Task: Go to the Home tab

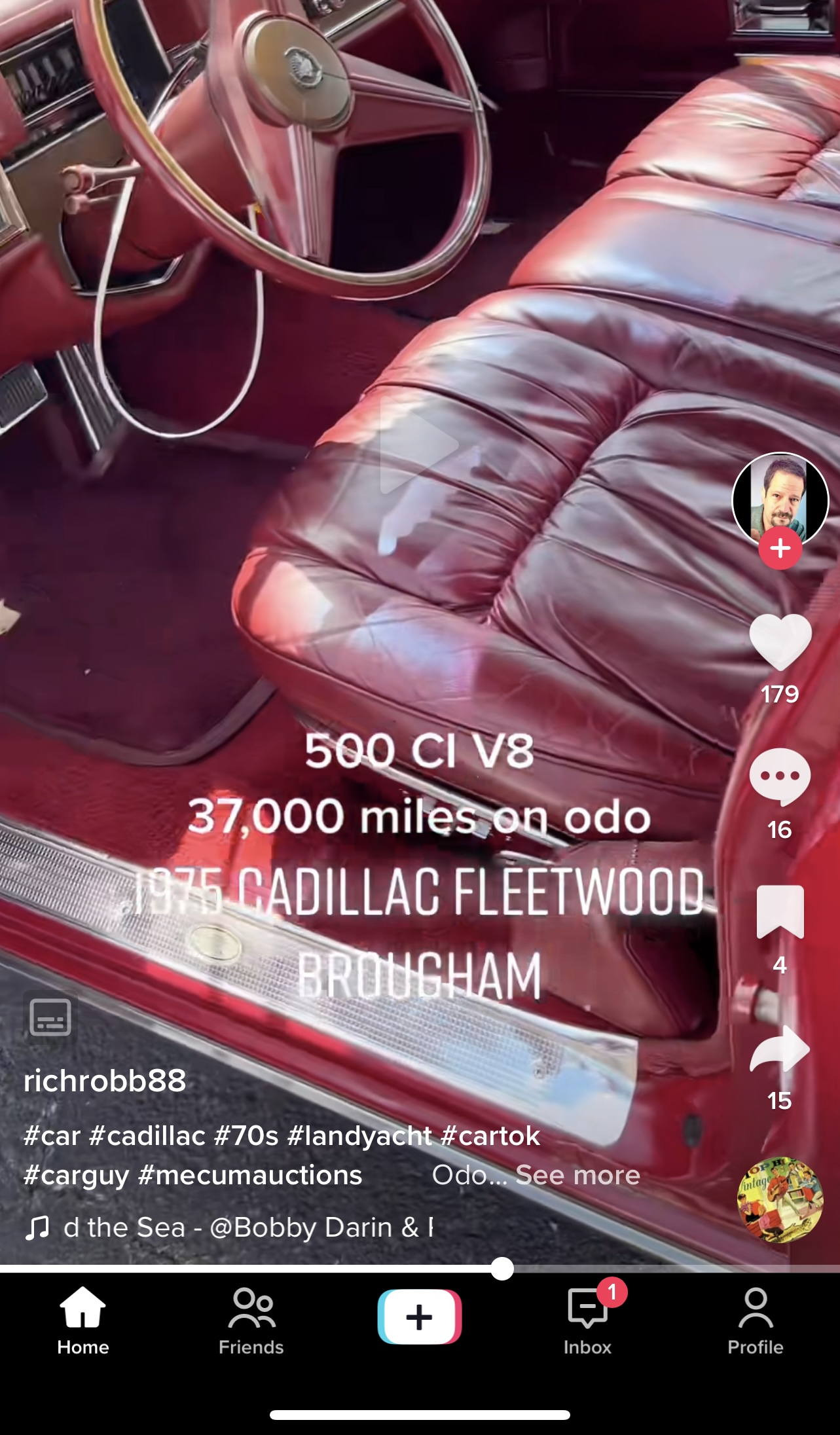Action: tap(83, 1319)
